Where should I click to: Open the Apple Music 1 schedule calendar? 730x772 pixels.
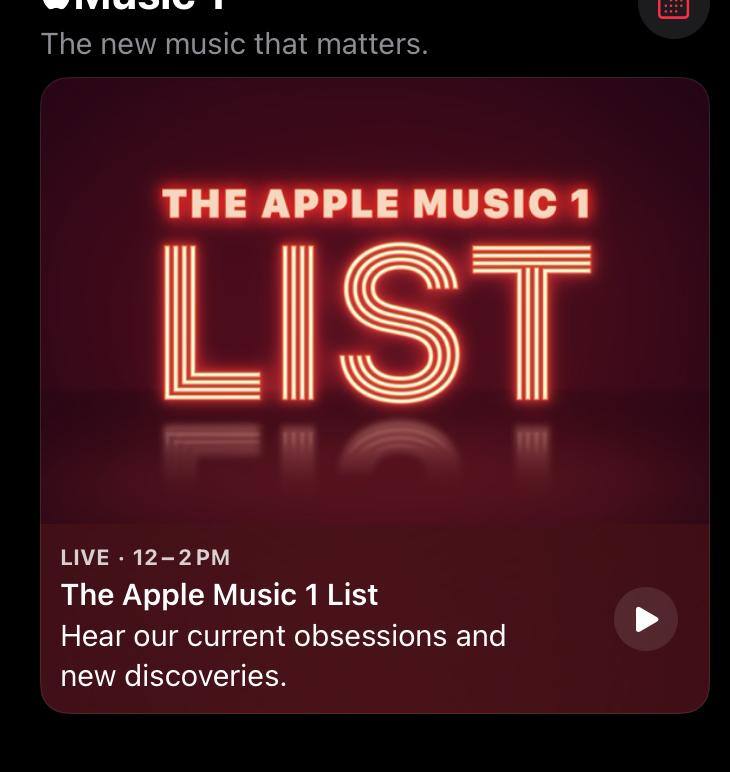coord(673,8)
